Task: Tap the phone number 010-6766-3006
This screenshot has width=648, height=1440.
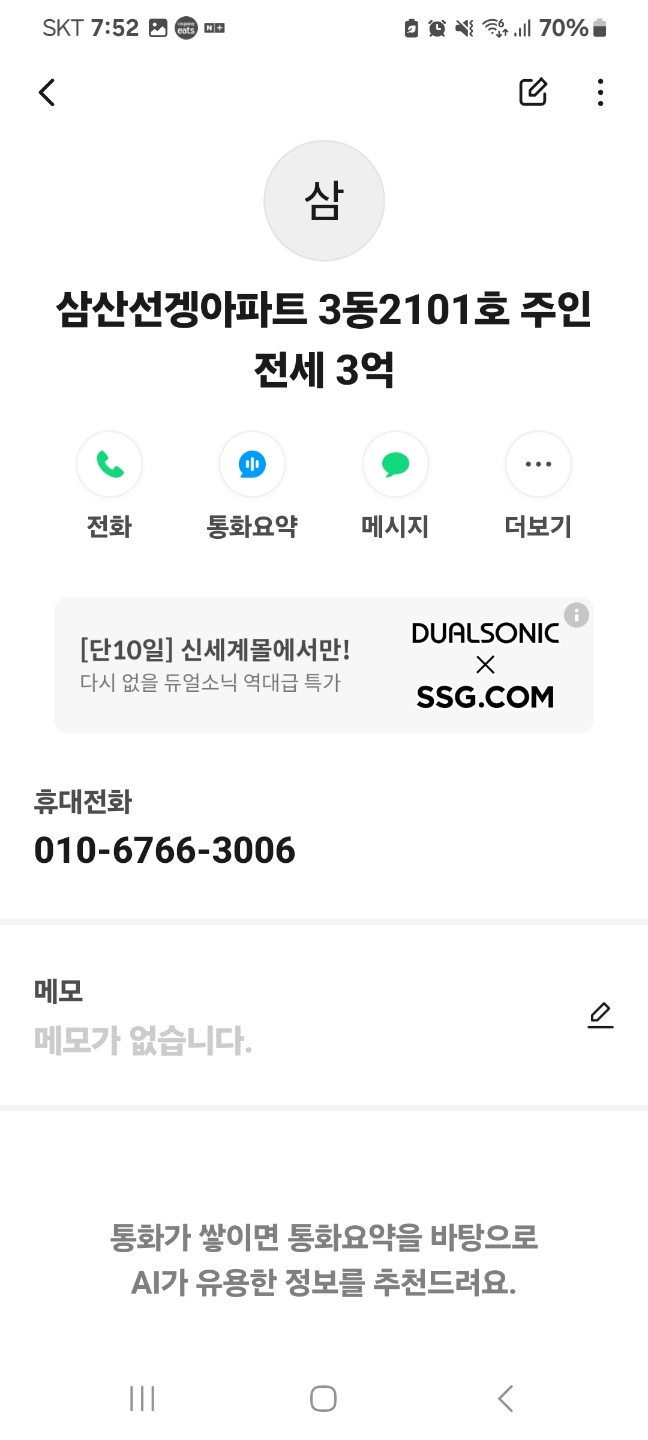Action: click(165, 851)
